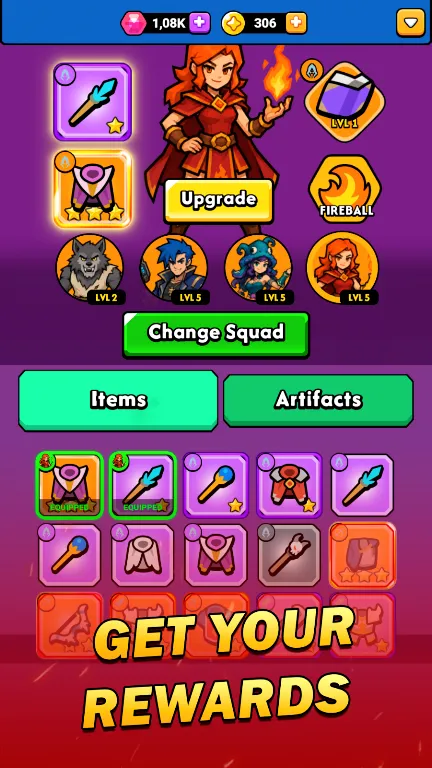Open the starred blue orb staff item
This screenshot has height=768, width=432.
(x=216, y=485)
